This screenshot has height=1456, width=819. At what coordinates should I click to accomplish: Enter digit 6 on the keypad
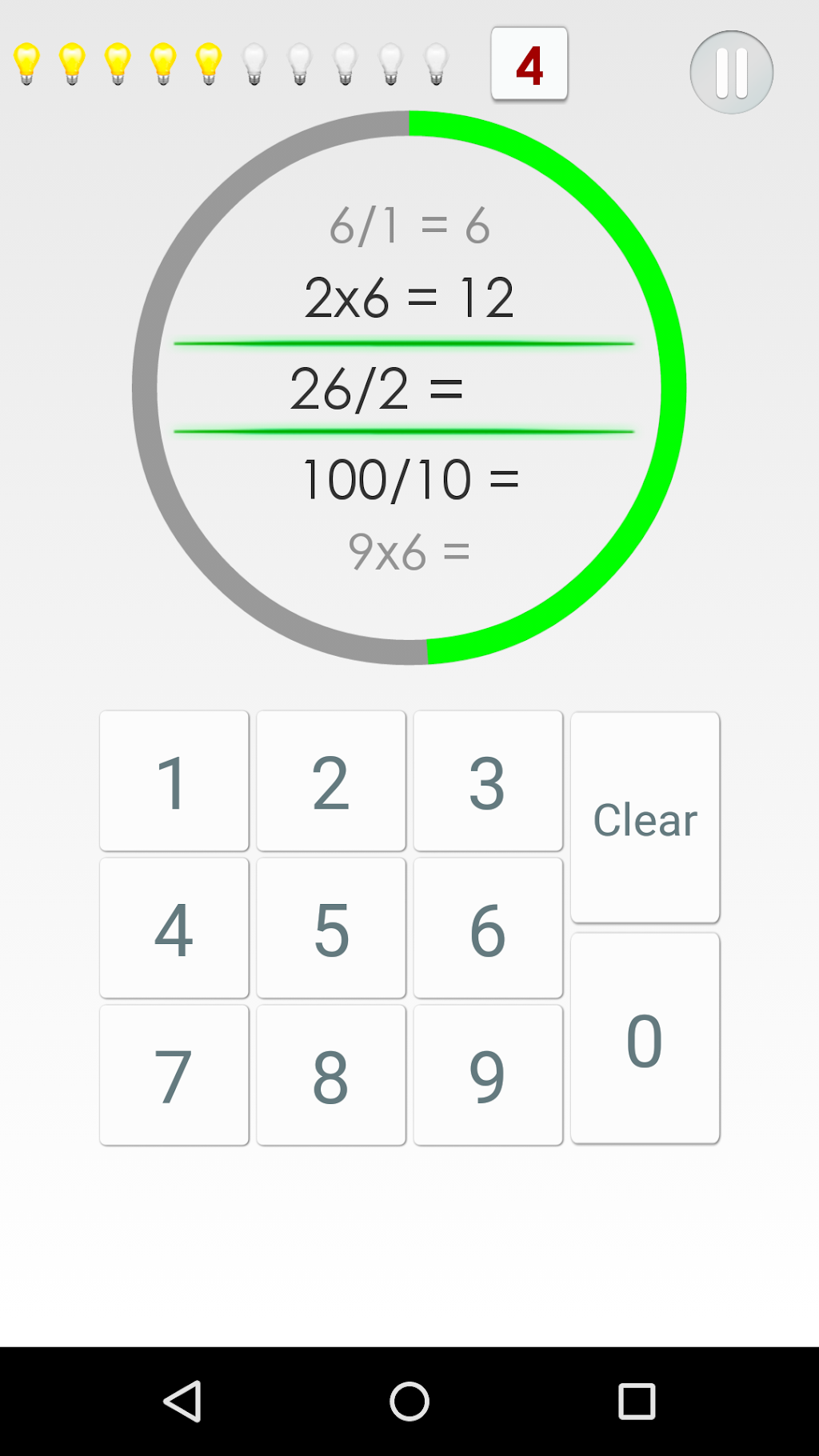(x=488, y=928)
